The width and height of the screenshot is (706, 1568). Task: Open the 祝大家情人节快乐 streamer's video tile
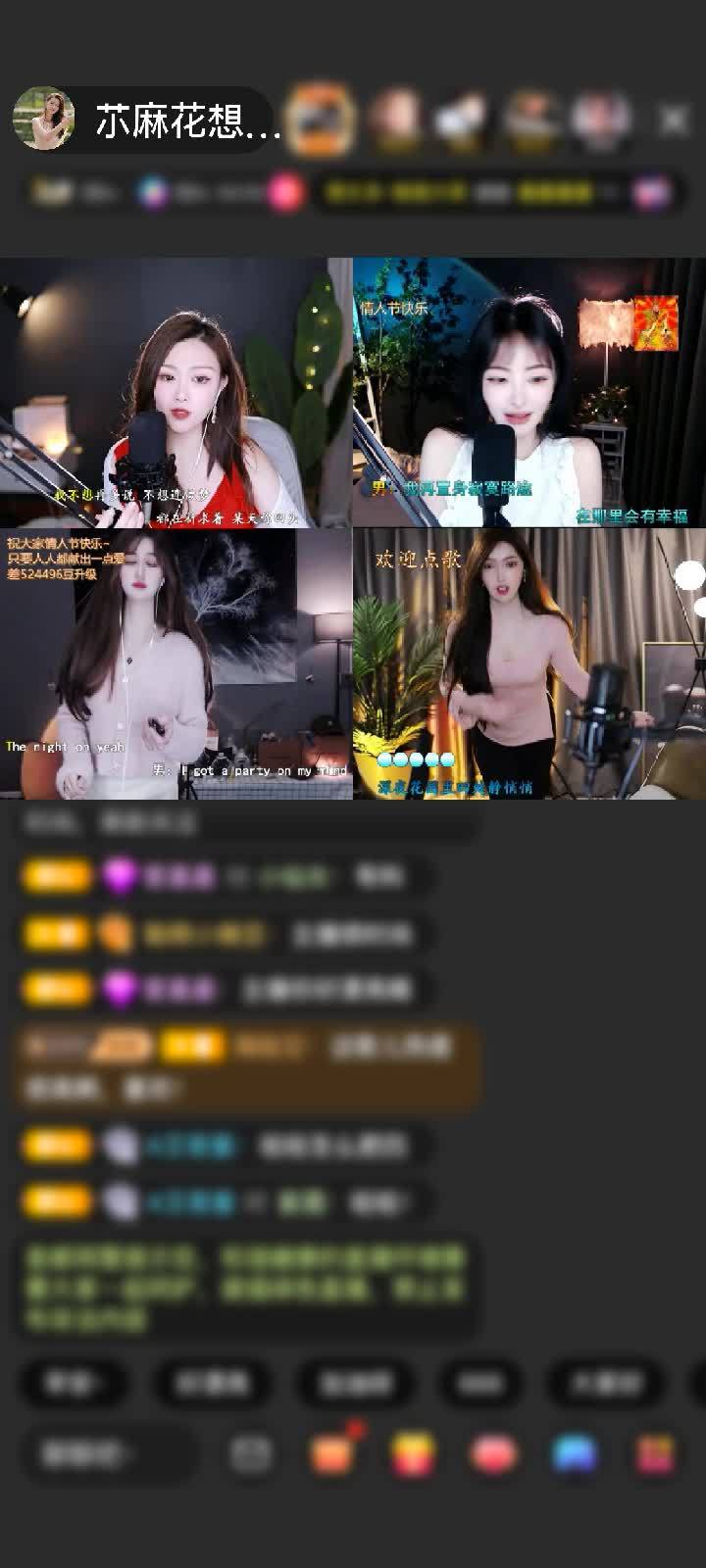[x=176, y=664]
